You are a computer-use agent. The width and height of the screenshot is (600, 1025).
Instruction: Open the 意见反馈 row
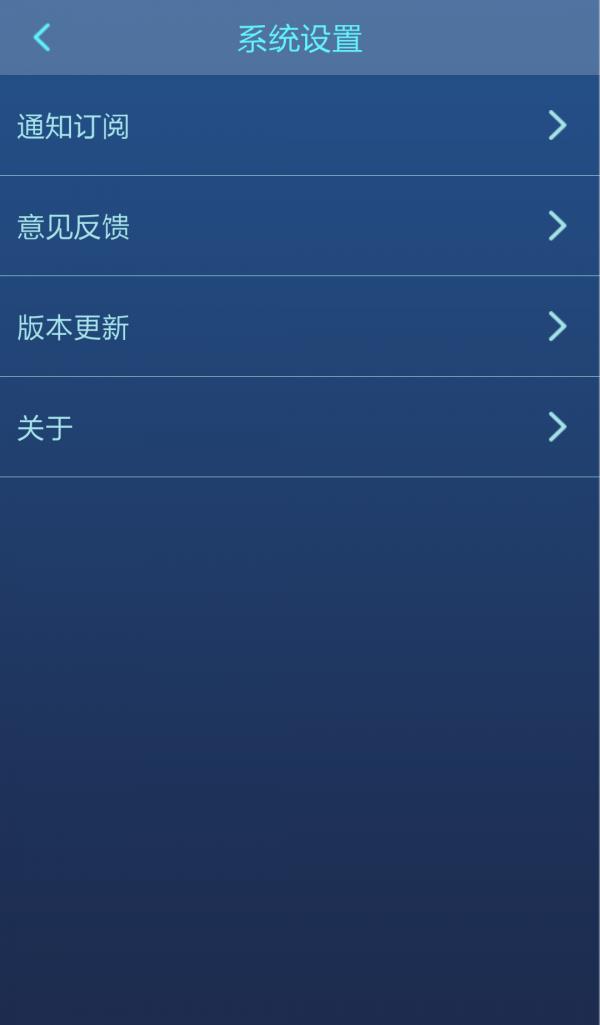coord(300,226)
